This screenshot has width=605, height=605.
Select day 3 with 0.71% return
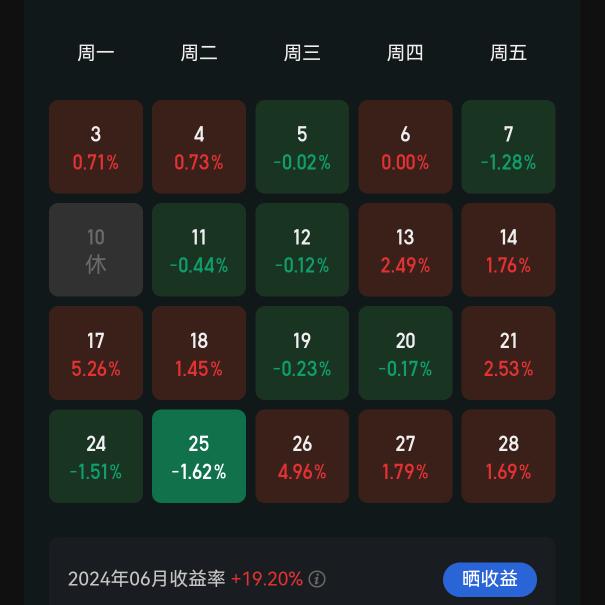96,147
